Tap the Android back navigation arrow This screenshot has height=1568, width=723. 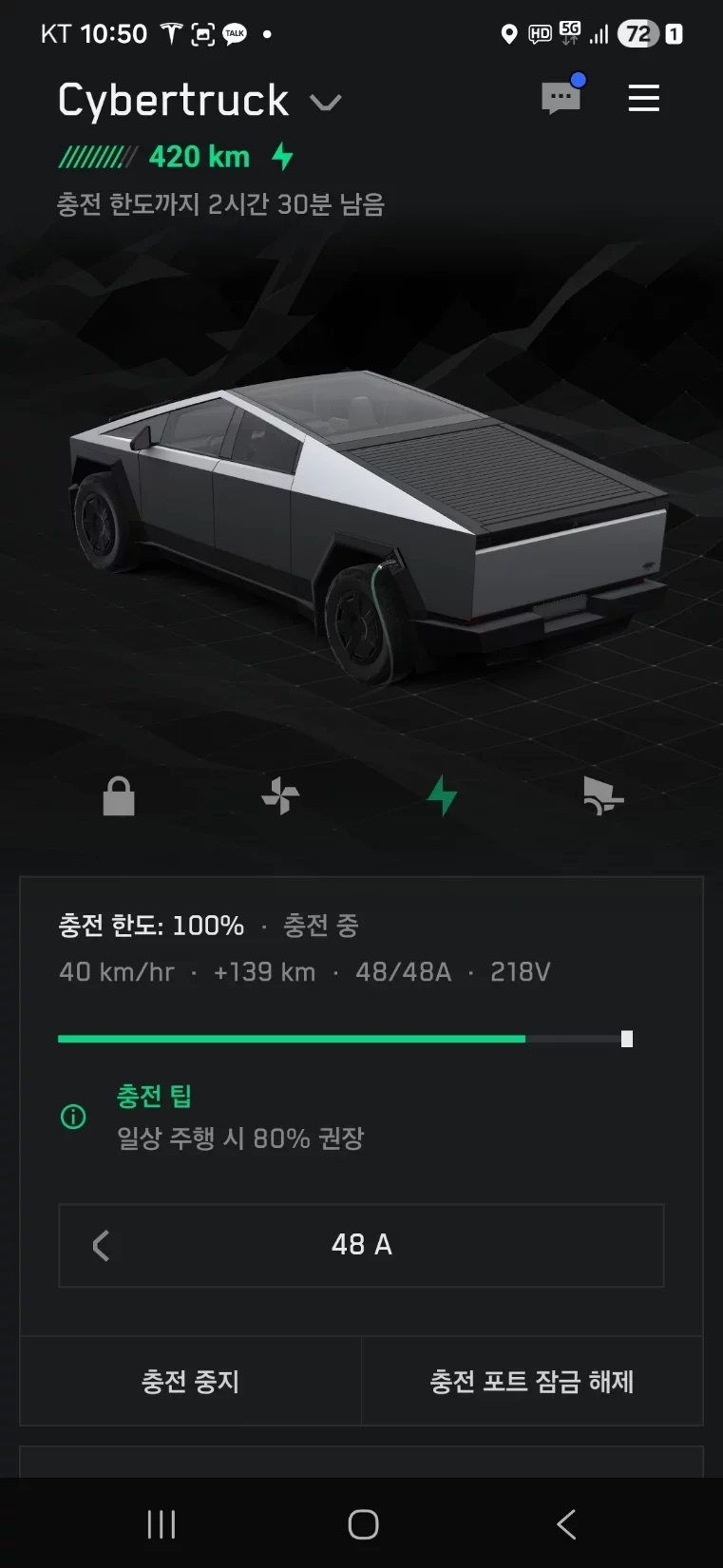tap(565, 1523)
